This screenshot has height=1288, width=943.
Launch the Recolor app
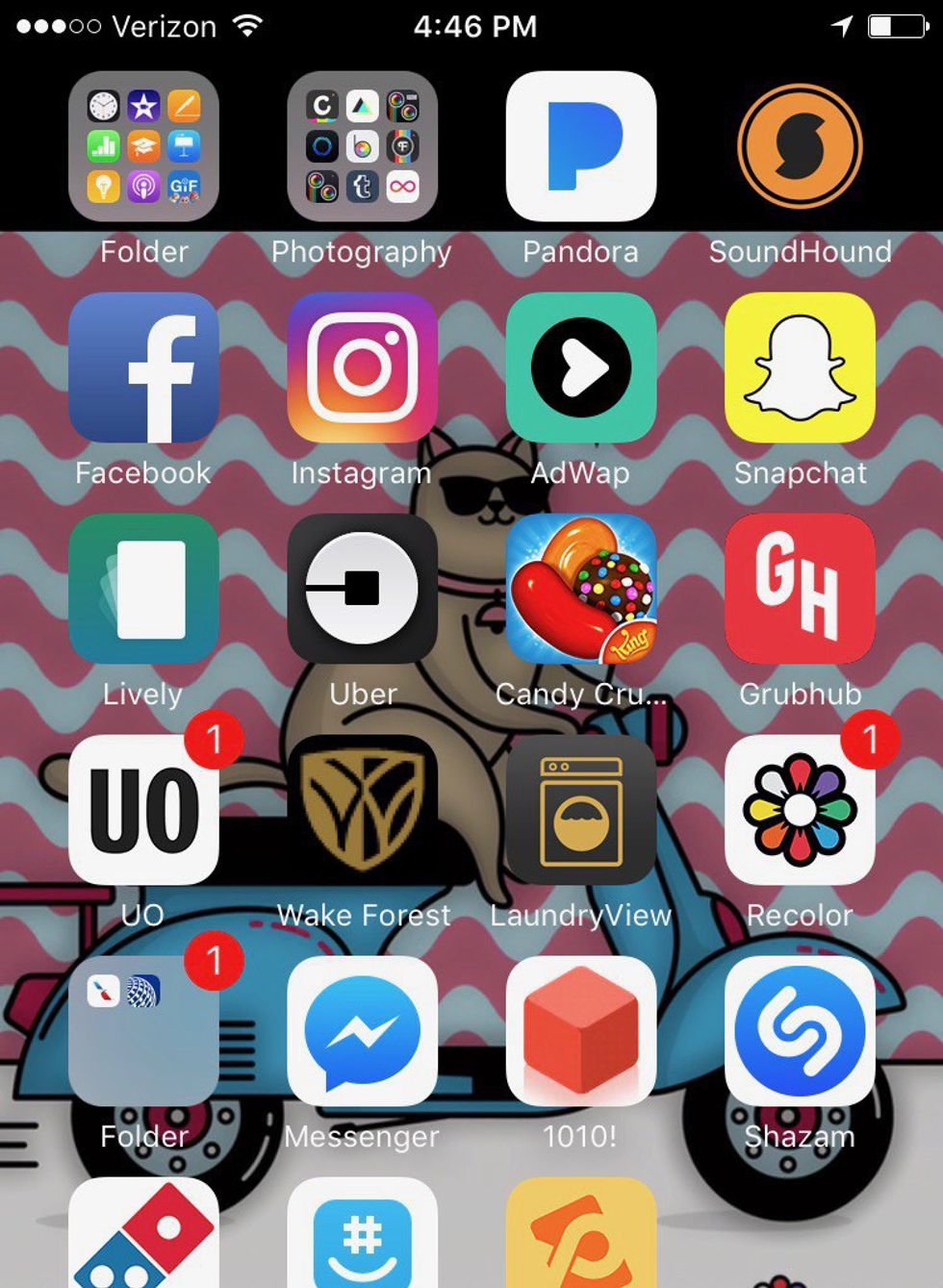click(x=800, y=811)
